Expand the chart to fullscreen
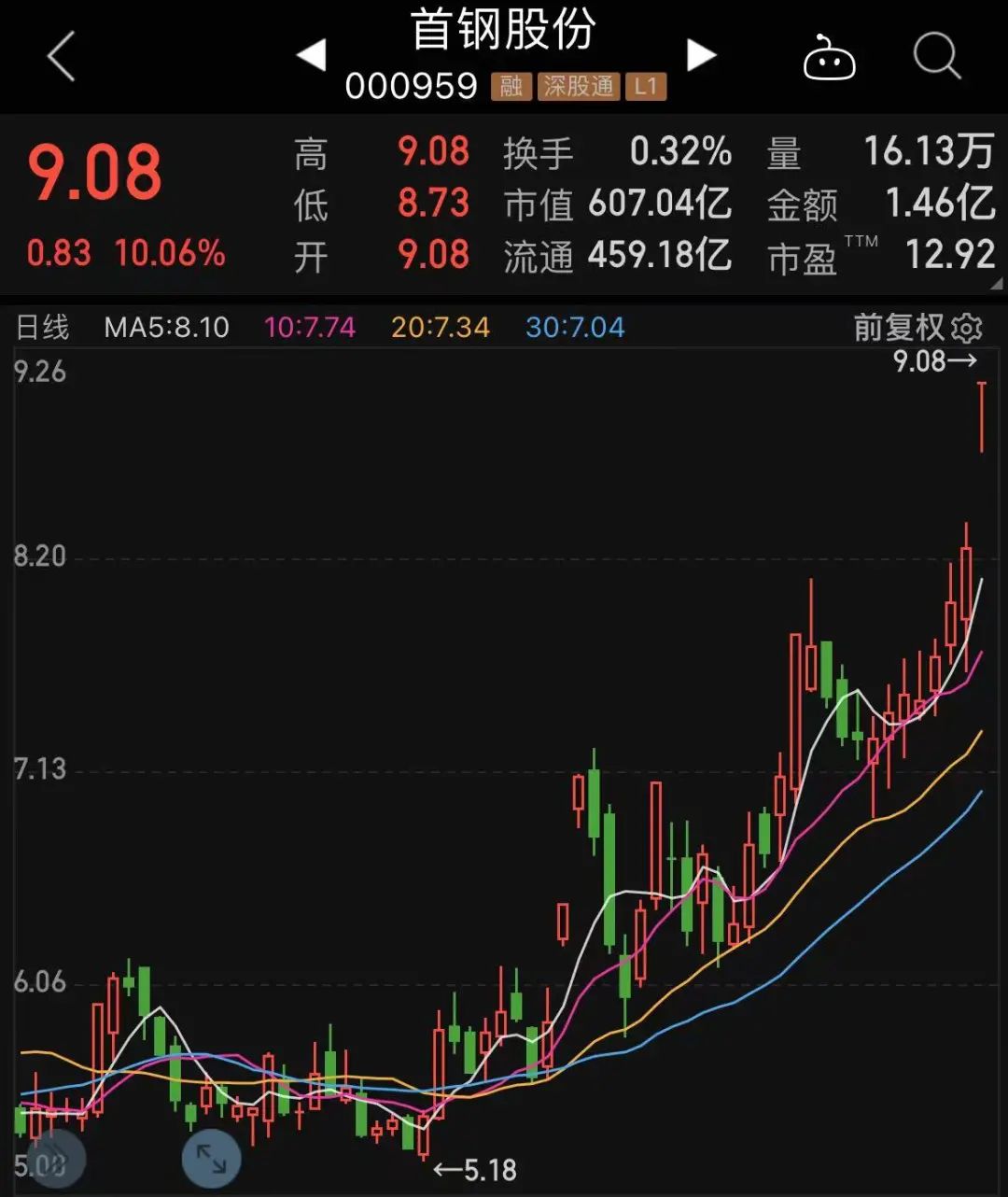 coord(212,1159)
